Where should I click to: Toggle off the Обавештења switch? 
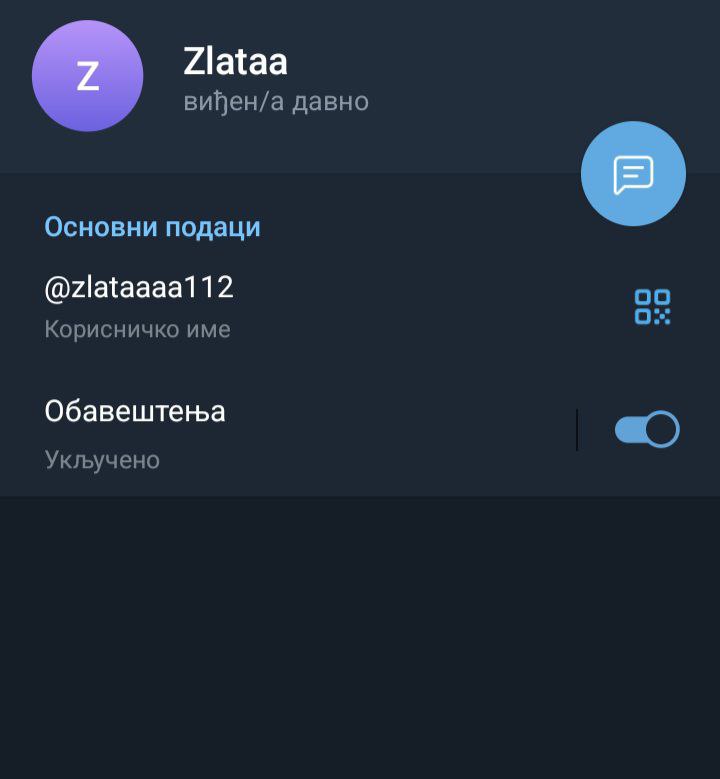[647, 430]
